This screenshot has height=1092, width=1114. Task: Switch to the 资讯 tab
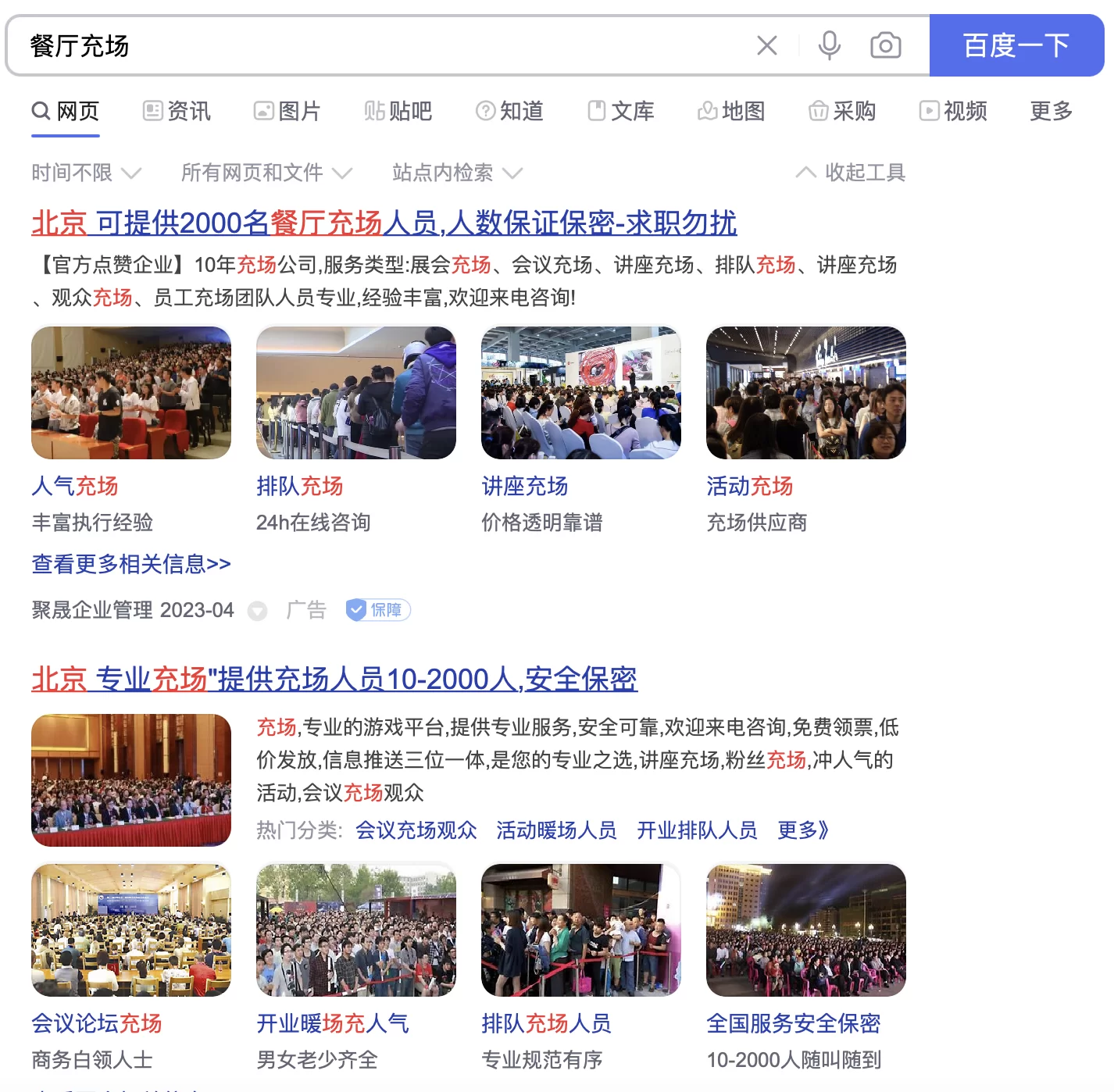(177, 112)
